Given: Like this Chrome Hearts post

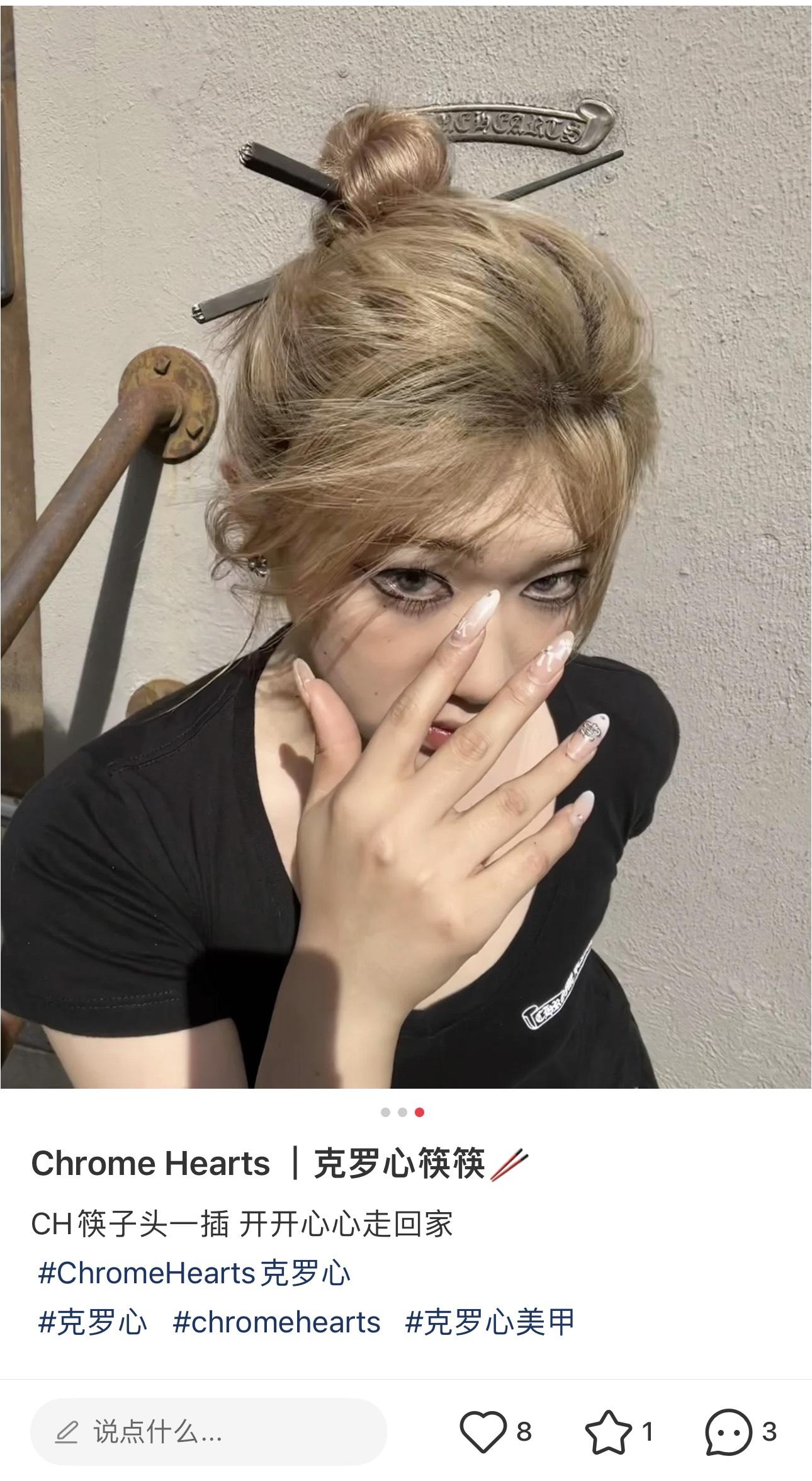Looking at the screenshot, I should pos(483,1431).
